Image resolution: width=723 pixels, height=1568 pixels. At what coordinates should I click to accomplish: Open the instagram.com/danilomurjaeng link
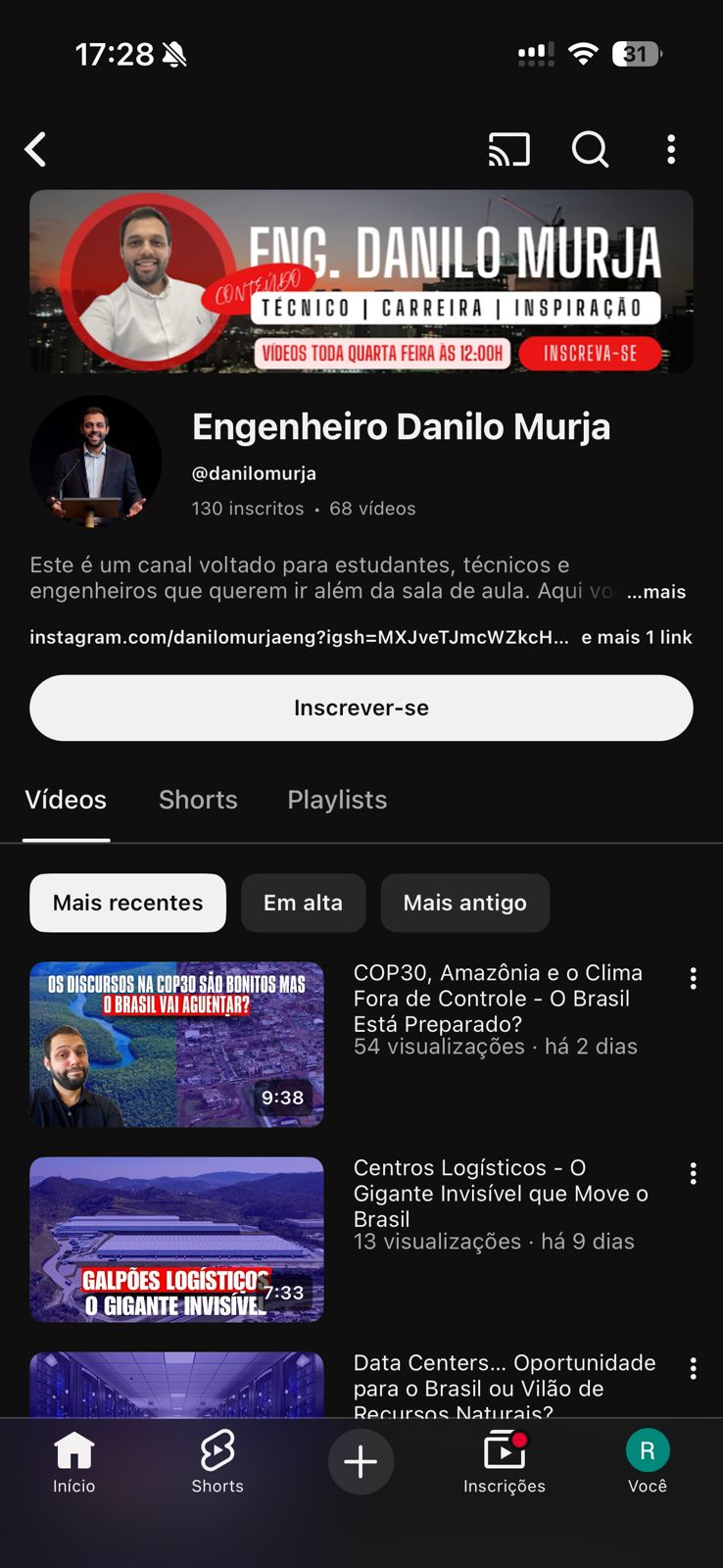(299, 637)
